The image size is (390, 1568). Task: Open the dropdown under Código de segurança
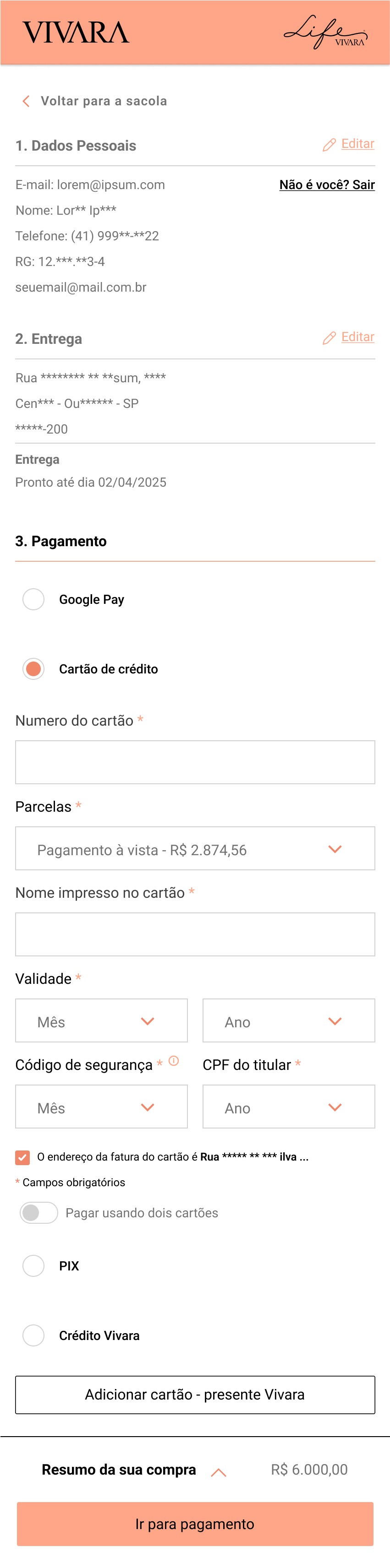click(x=101, y=1106)
